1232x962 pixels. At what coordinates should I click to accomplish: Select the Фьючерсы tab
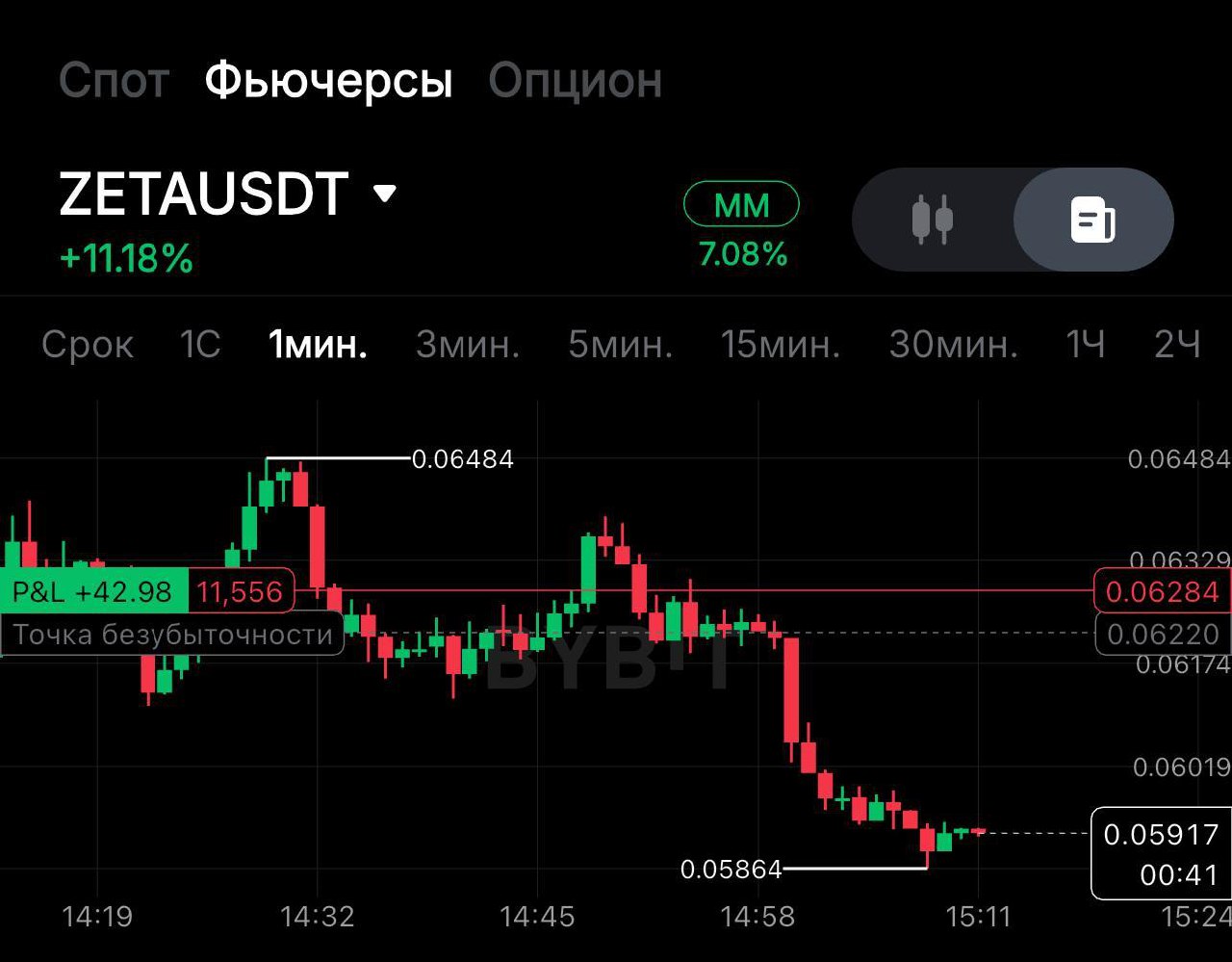tap(328, 81)
